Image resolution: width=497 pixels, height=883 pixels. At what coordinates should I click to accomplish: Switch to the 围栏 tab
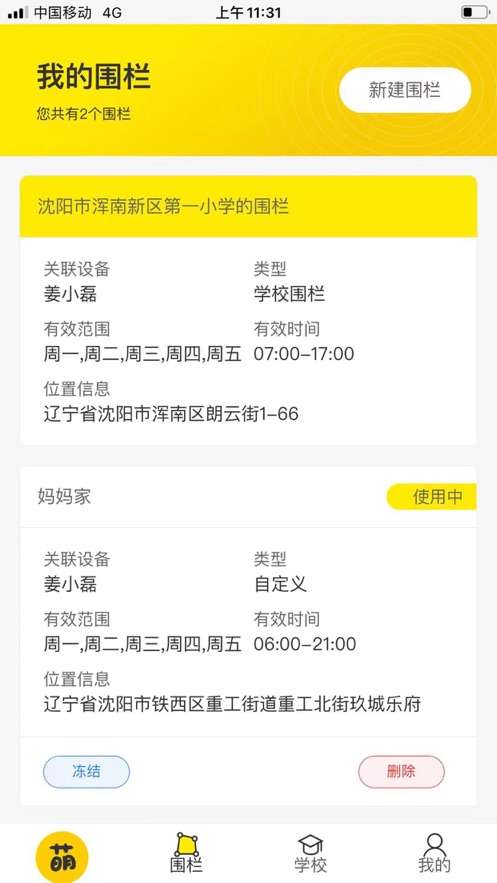point(186,853)
